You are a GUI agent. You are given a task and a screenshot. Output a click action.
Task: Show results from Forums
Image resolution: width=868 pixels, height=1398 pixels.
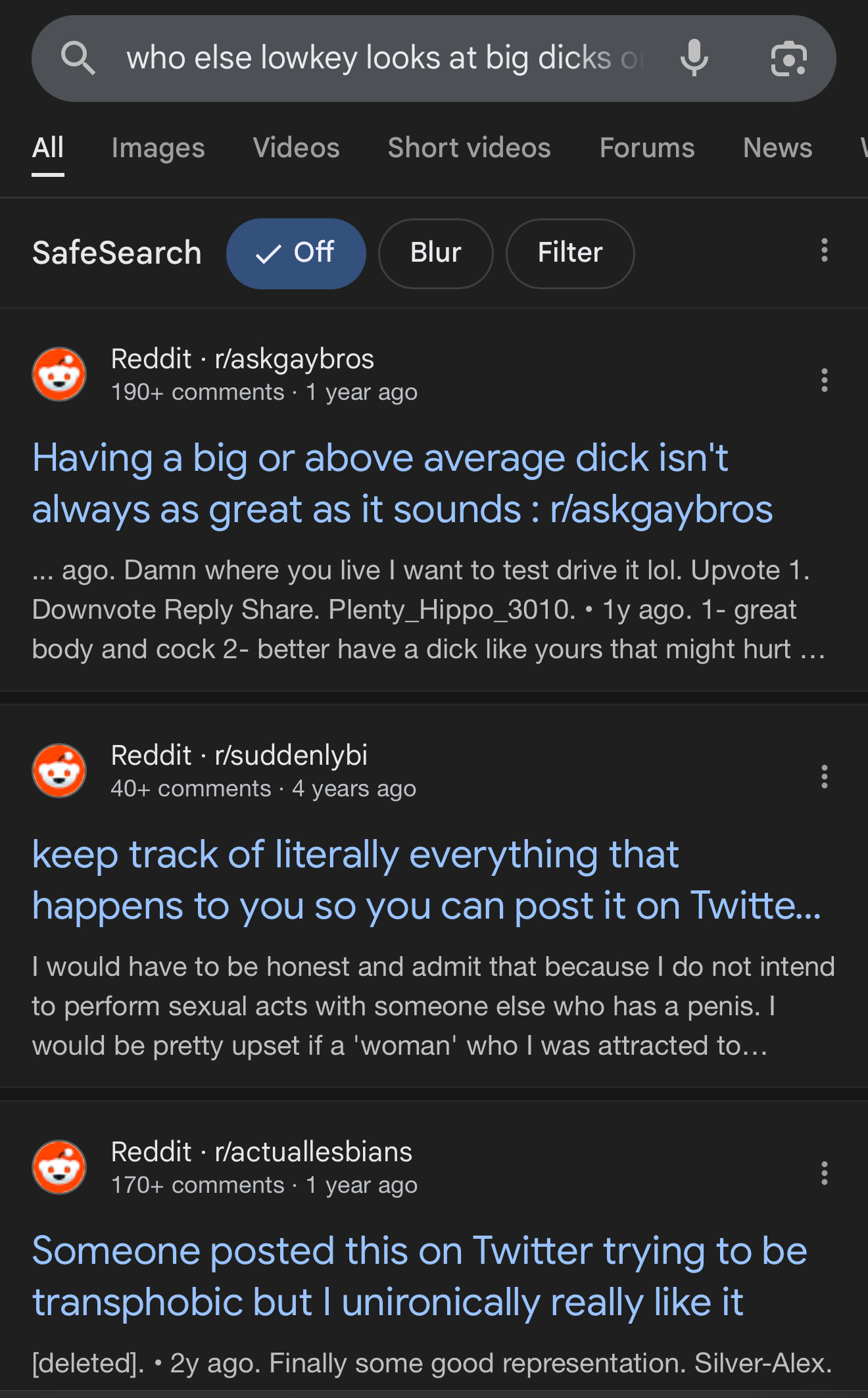[x=646, y=148]
